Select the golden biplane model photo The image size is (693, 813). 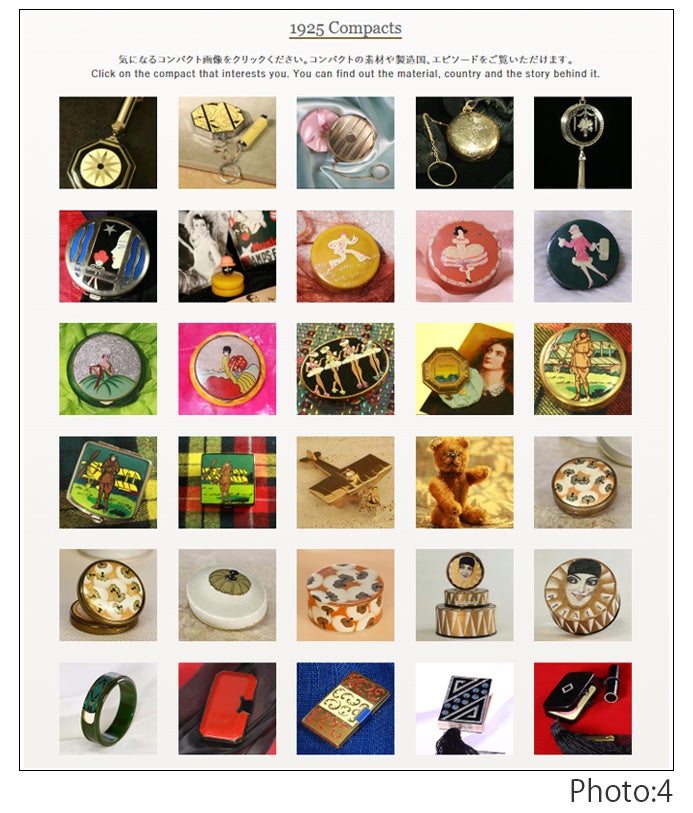(x=345, y=482)
